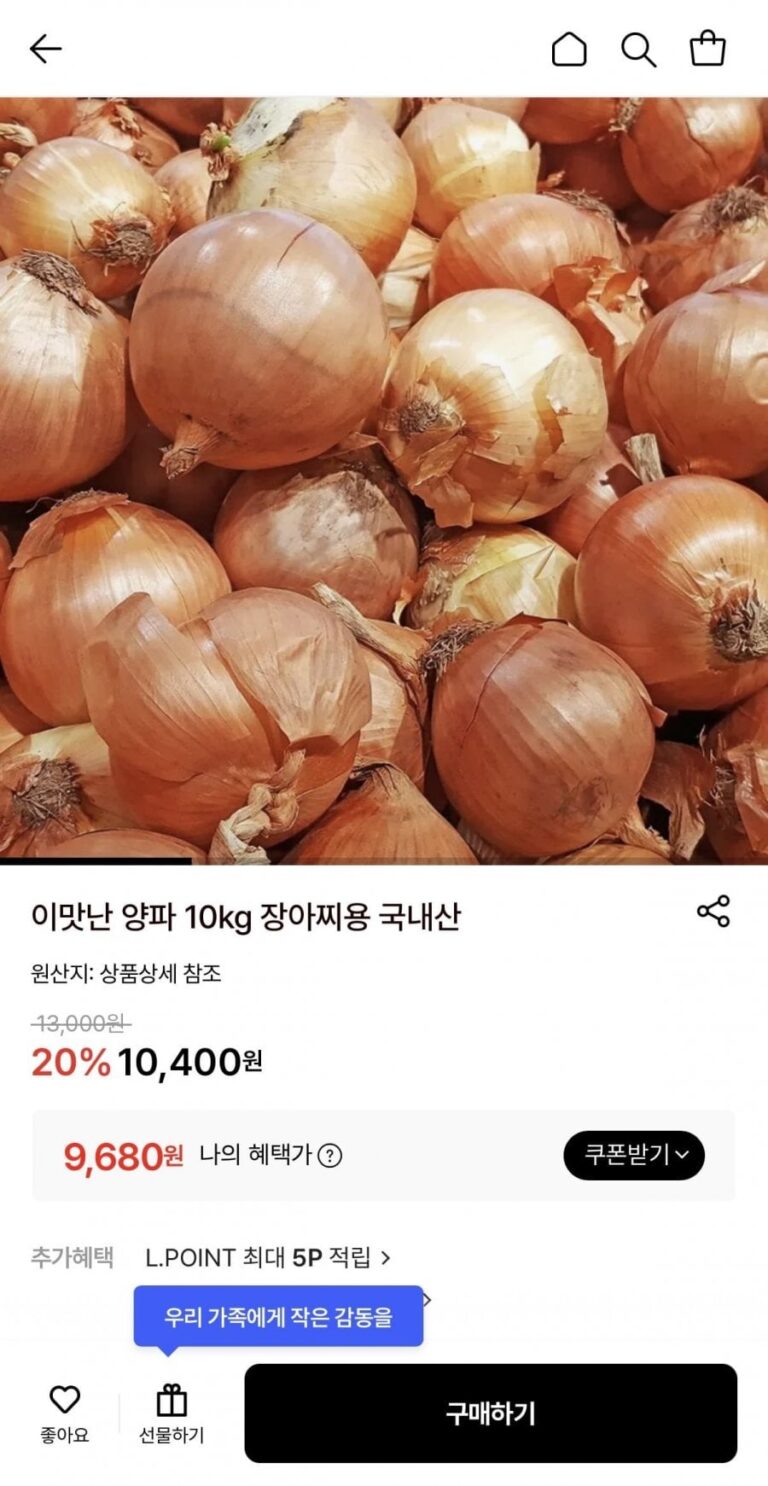The height and width of the screenshot is (1486, 768).
Task: Share this onion product
Action: point(713,911)
